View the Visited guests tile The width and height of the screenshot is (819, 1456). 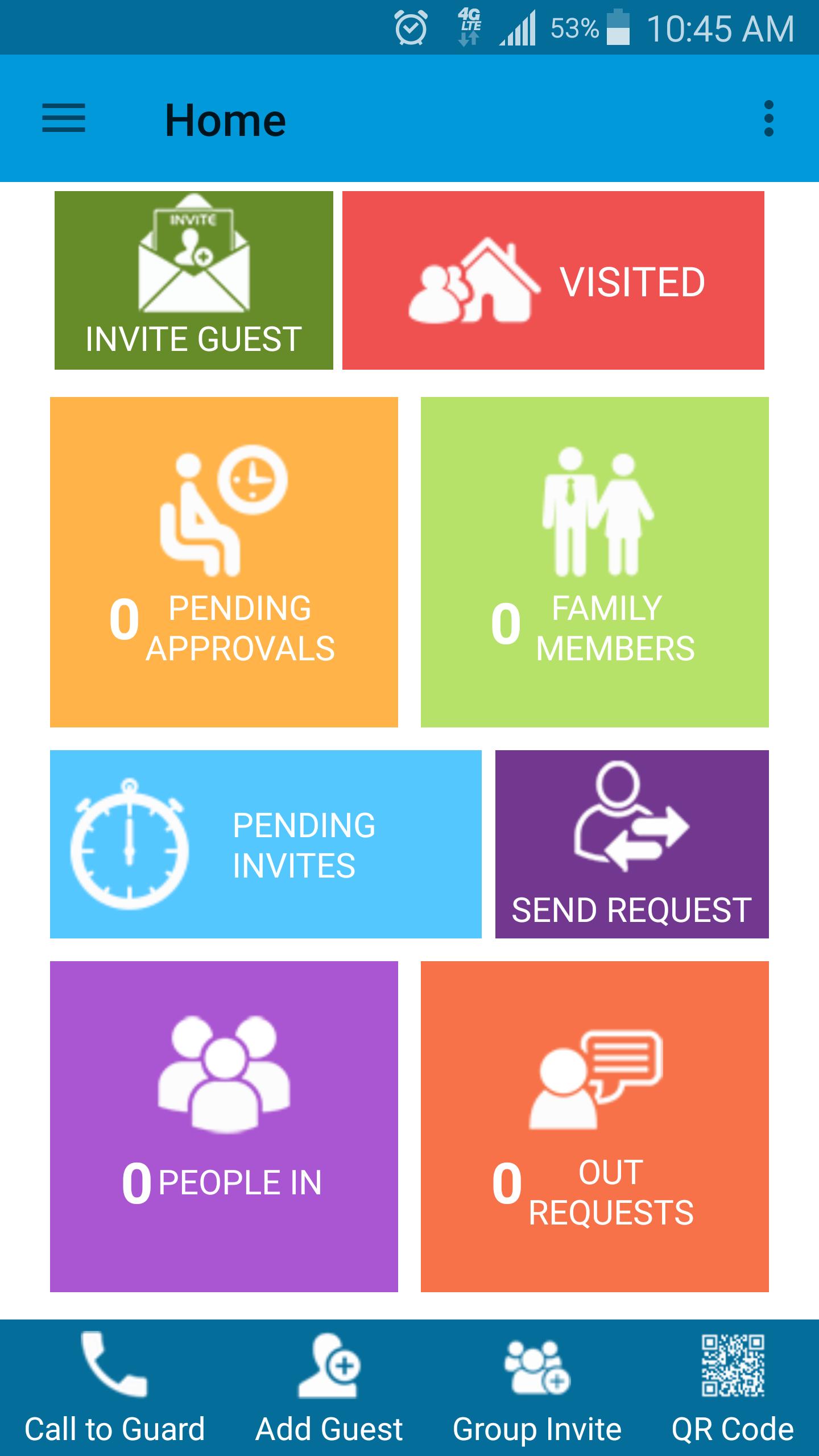pyautogui.click(x=553, y=280)
